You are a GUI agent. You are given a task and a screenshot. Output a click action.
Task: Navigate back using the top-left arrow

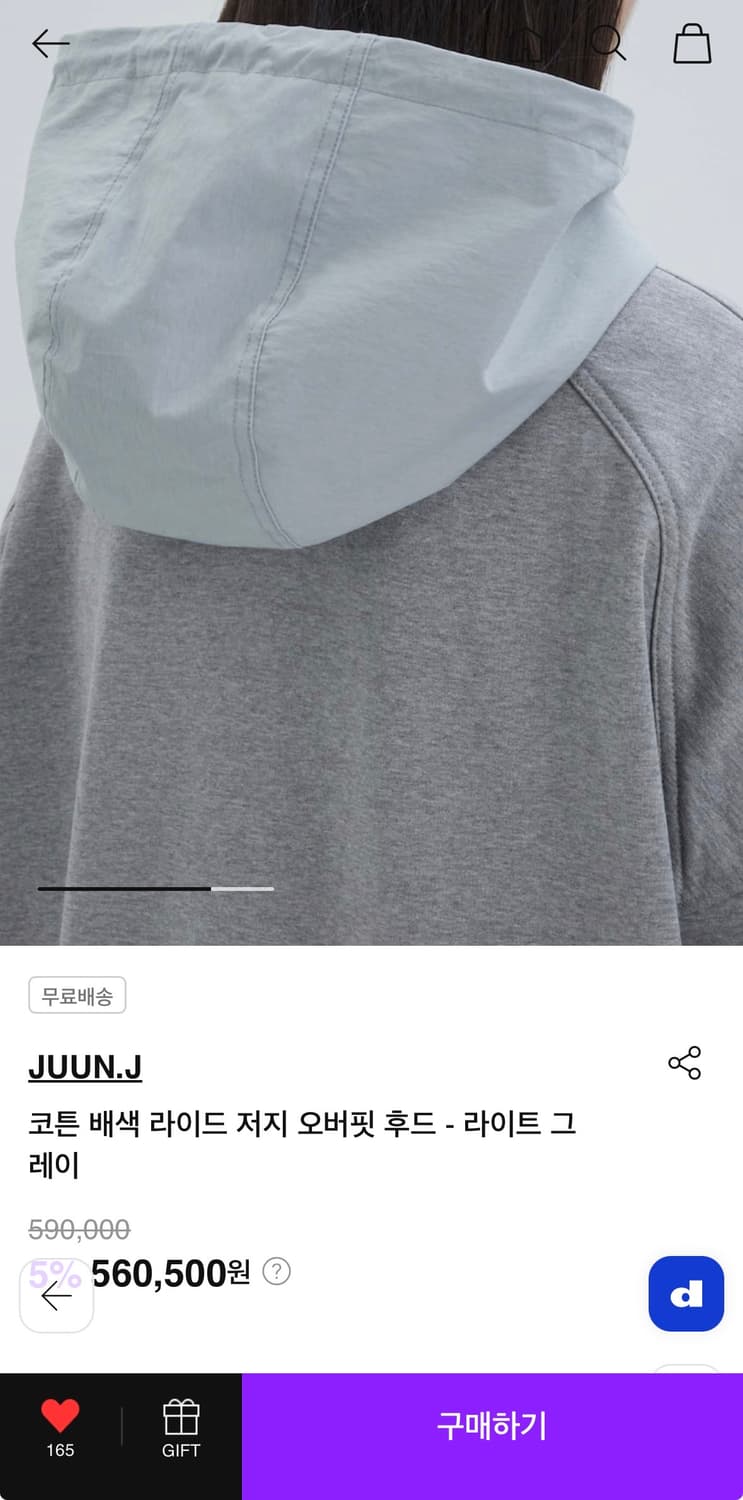point(48,44)
